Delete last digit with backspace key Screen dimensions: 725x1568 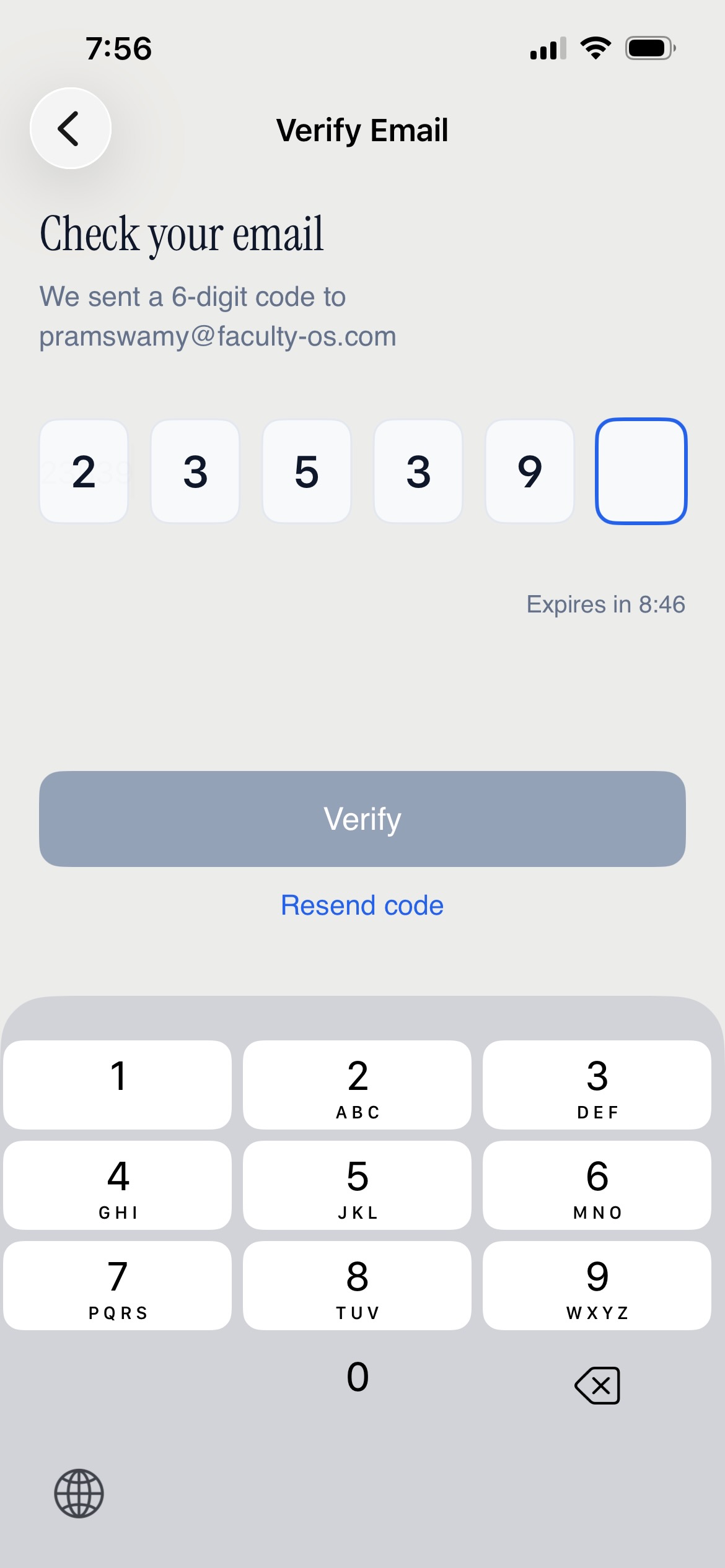[x=597, y=1385]
